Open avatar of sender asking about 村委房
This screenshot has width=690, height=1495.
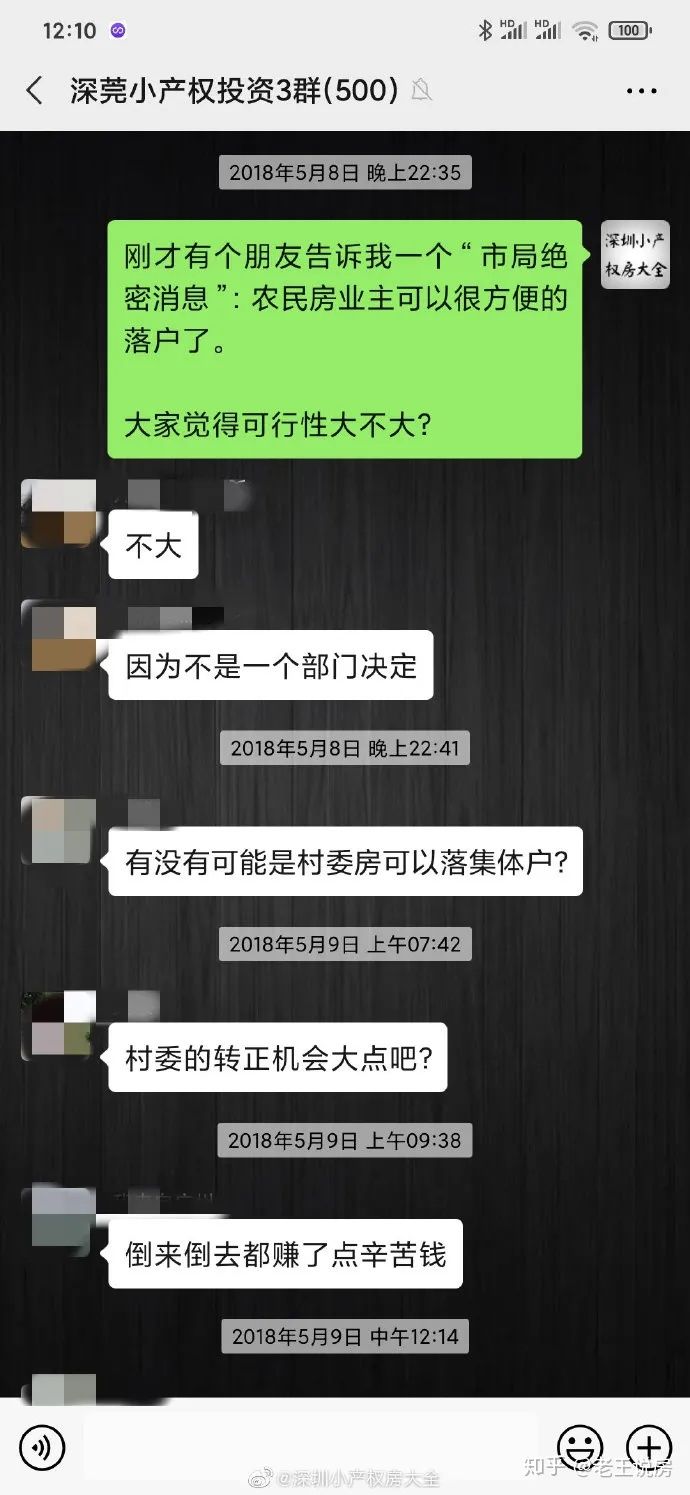point(58,831)
